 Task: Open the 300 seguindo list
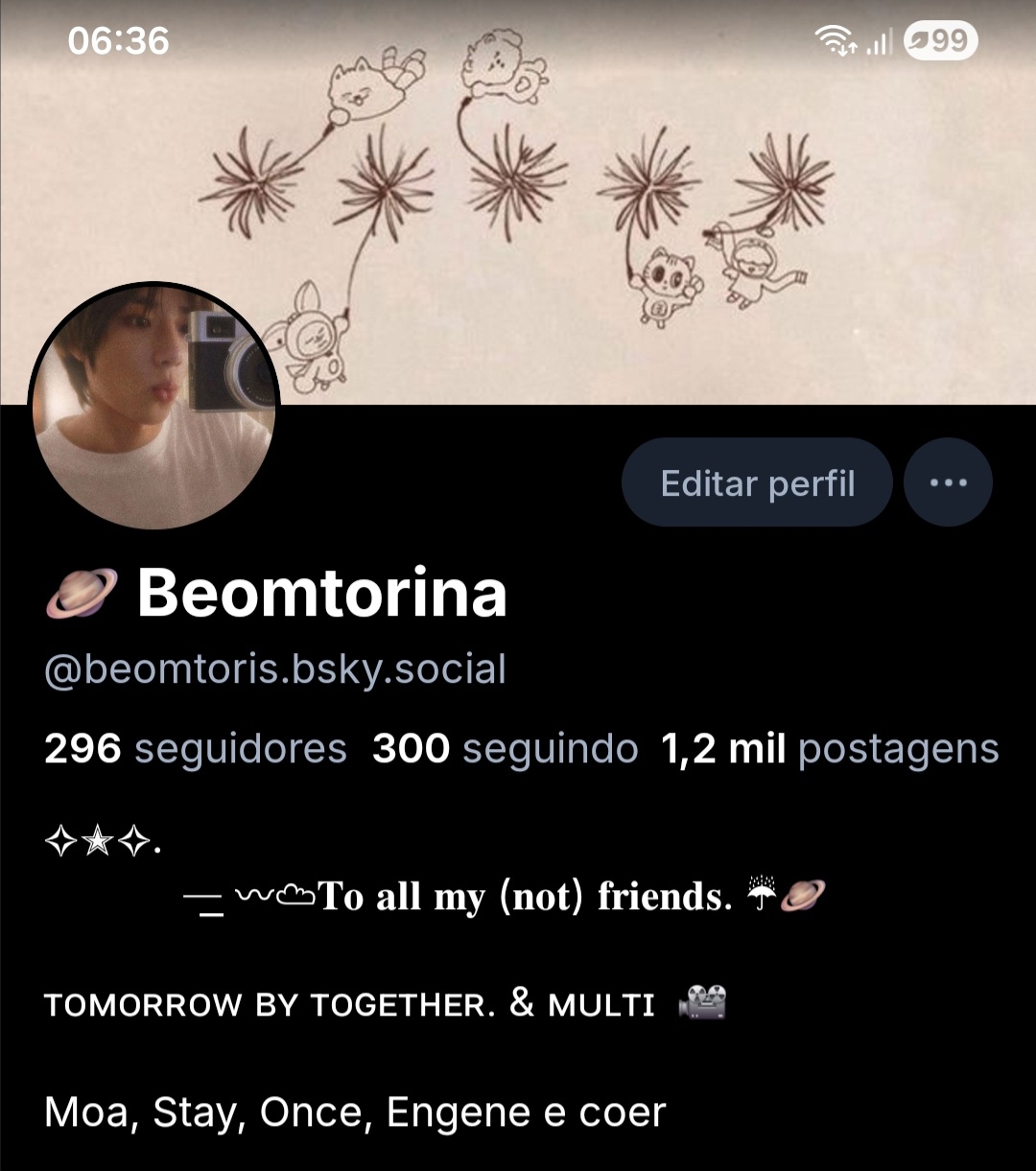[505, 749]
